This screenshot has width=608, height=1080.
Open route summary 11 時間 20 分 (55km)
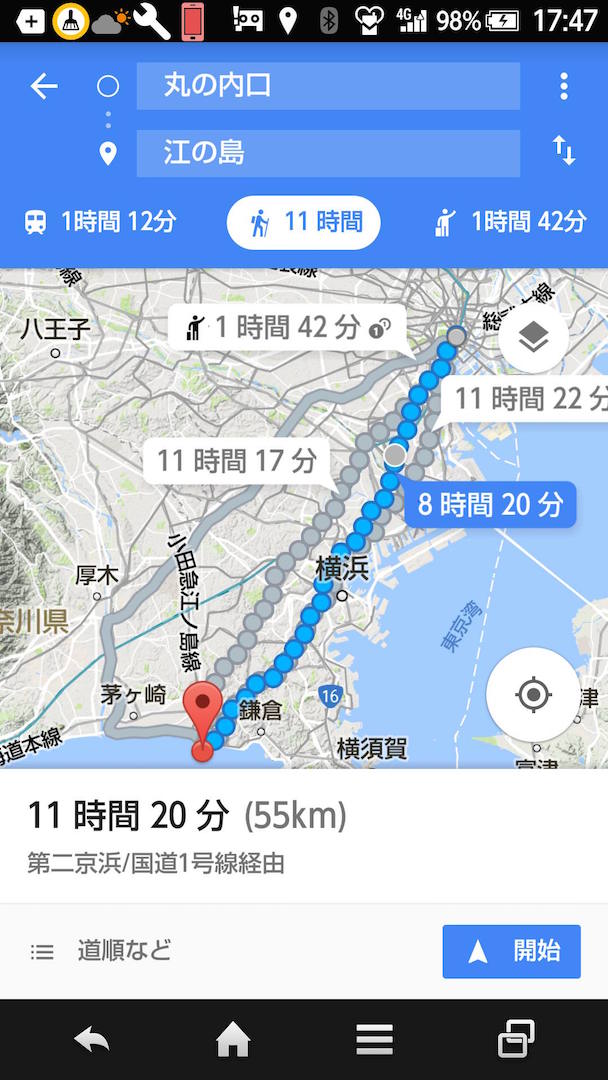point(187,817)
